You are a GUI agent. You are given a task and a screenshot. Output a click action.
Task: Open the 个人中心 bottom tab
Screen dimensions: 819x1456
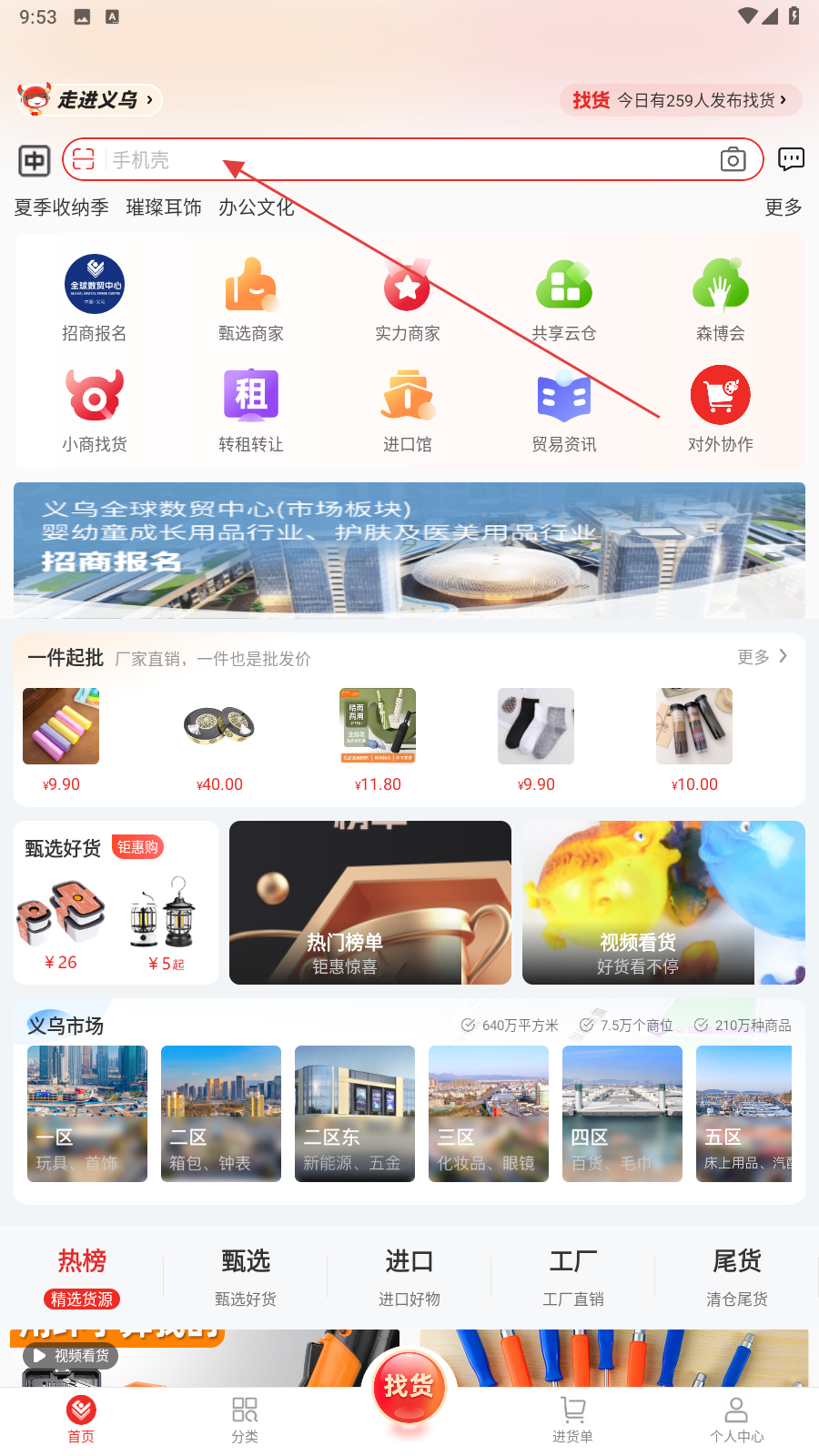point(736,1420)
